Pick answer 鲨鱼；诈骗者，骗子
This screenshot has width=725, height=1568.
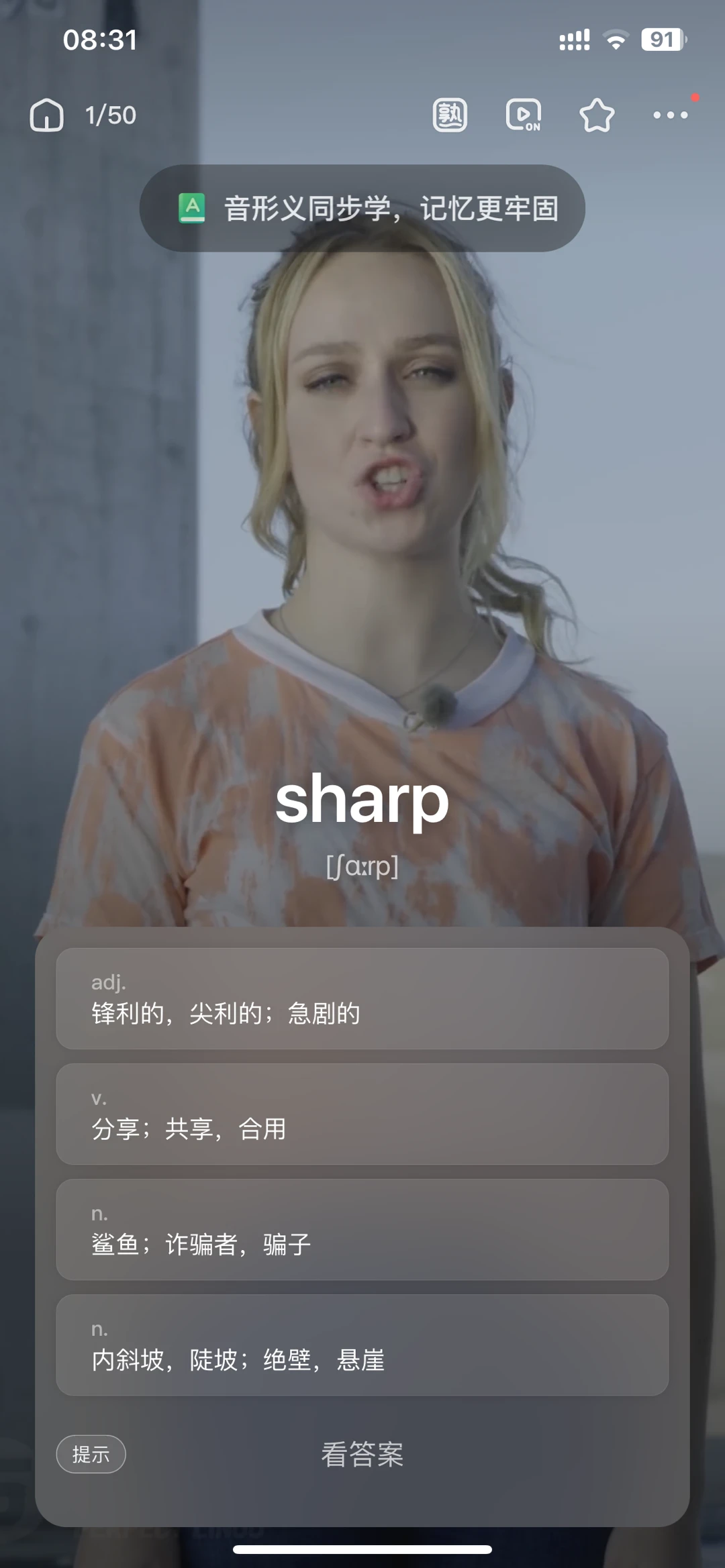(362, 1229)
